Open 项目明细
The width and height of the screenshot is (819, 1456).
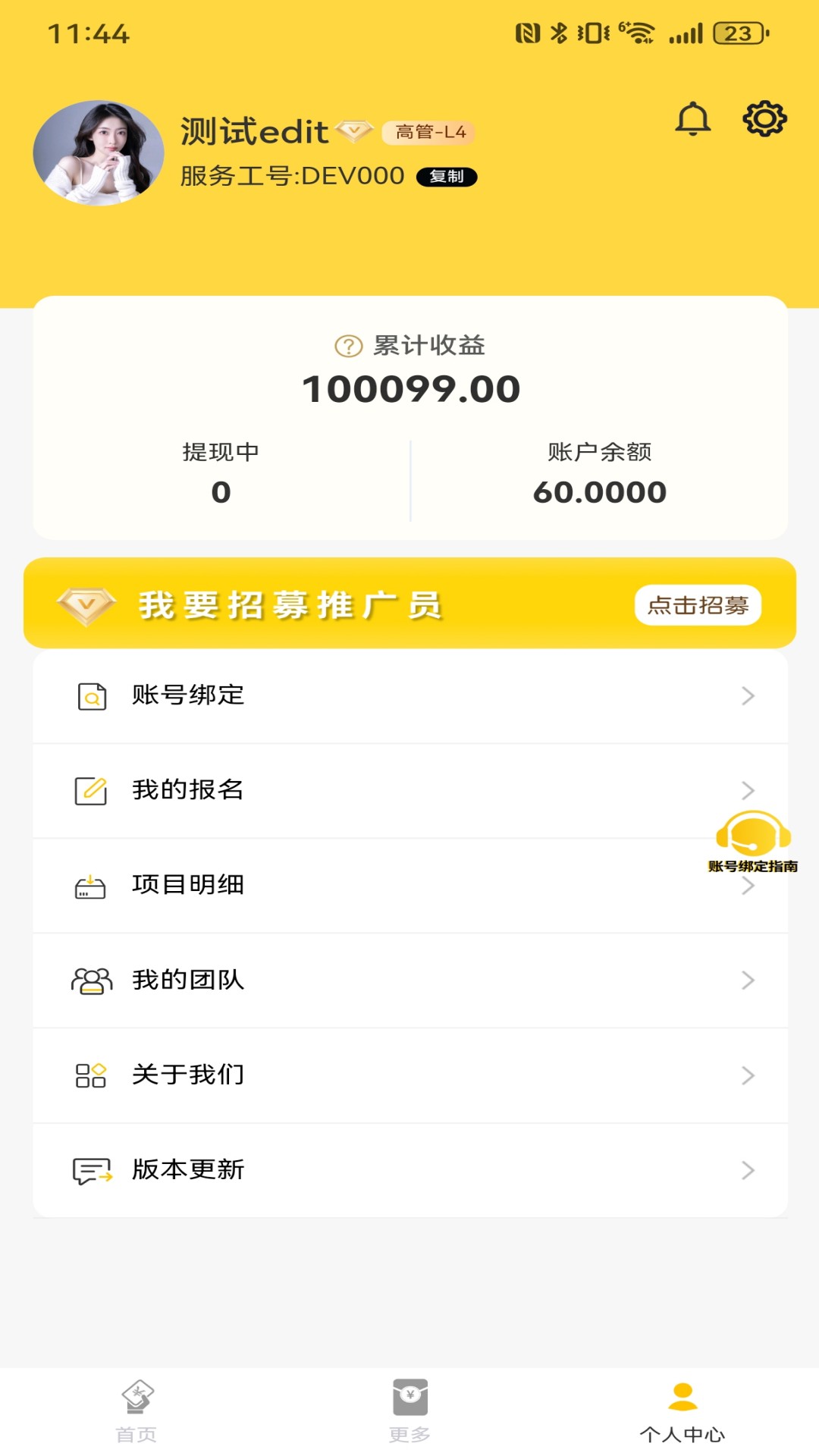[x=409, y=885]
